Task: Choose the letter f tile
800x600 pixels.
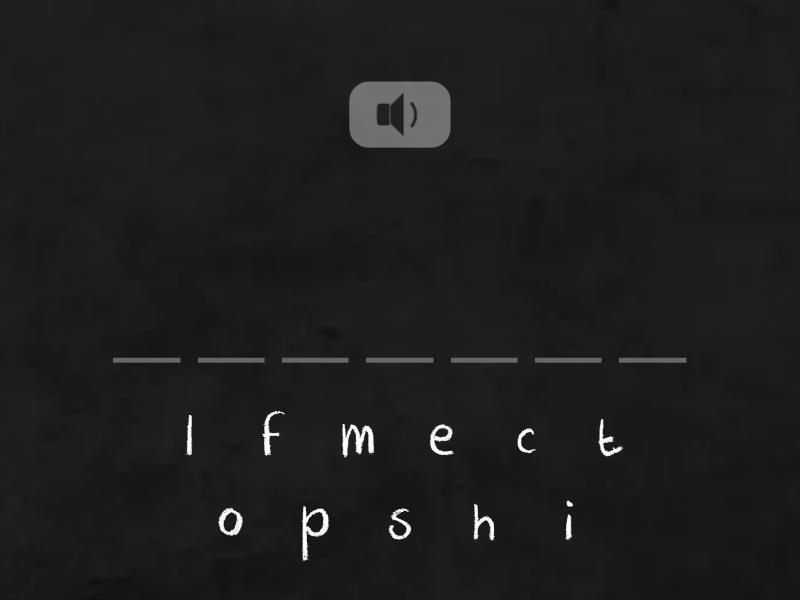Action: tap(272, 438)
